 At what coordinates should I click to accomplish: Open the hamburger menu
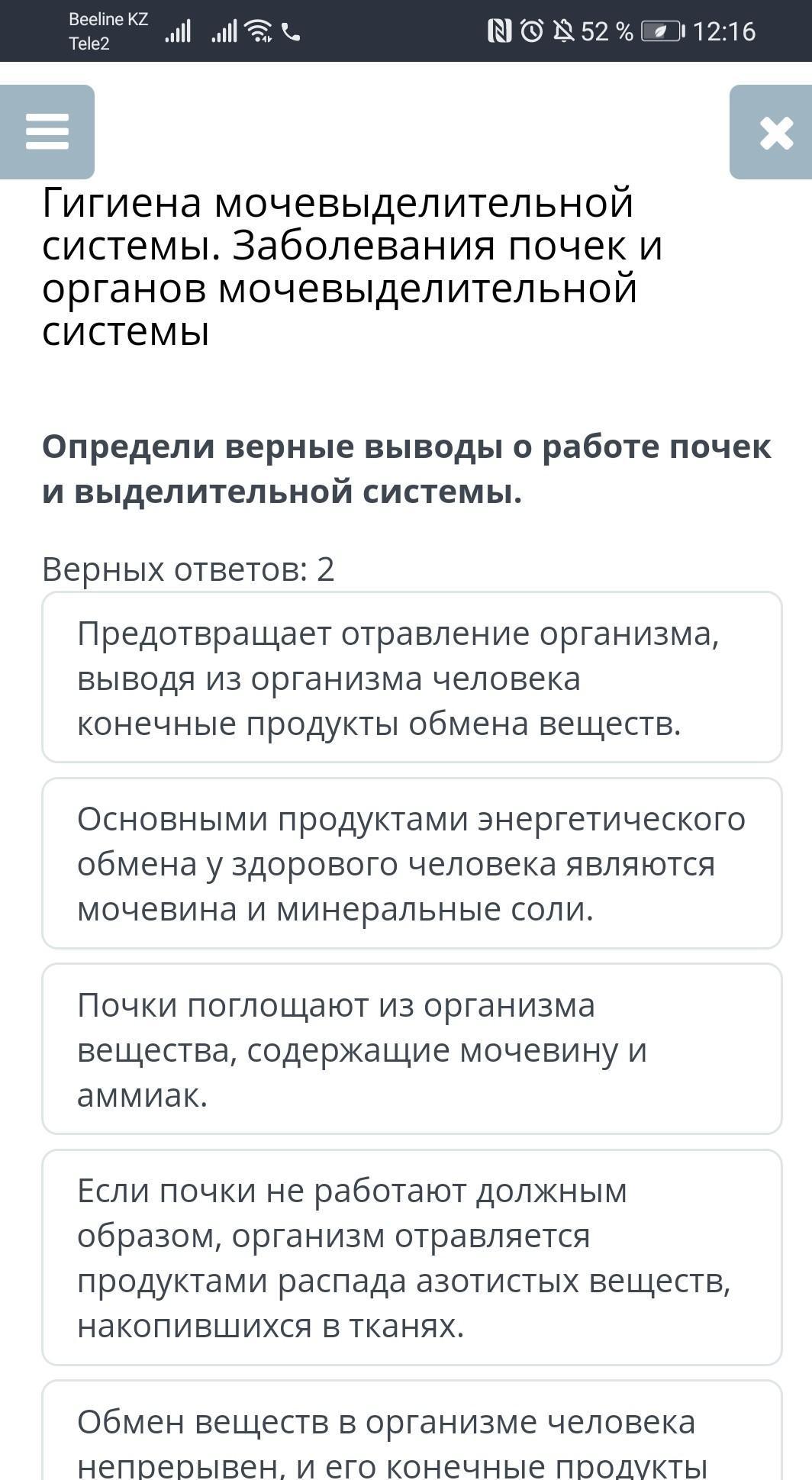click(47, 132)
